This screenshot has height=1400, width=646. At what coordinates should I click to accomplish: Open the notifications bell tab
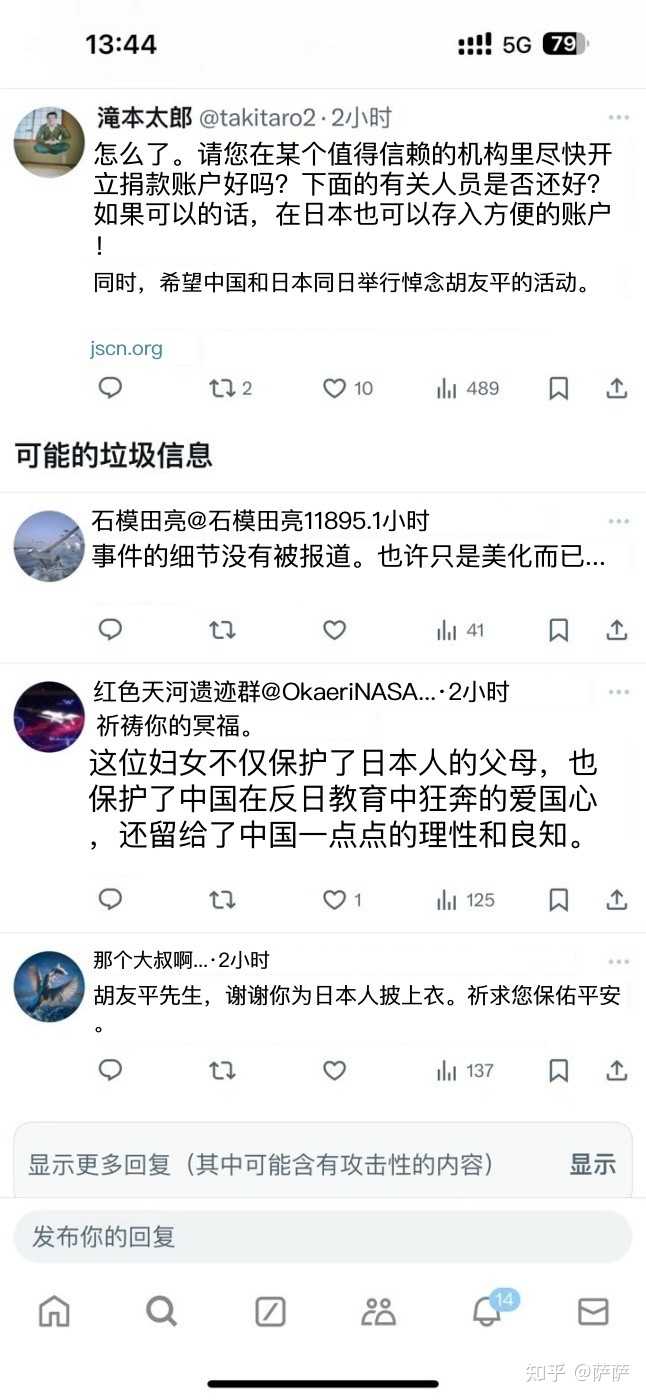pos(487,1311)
